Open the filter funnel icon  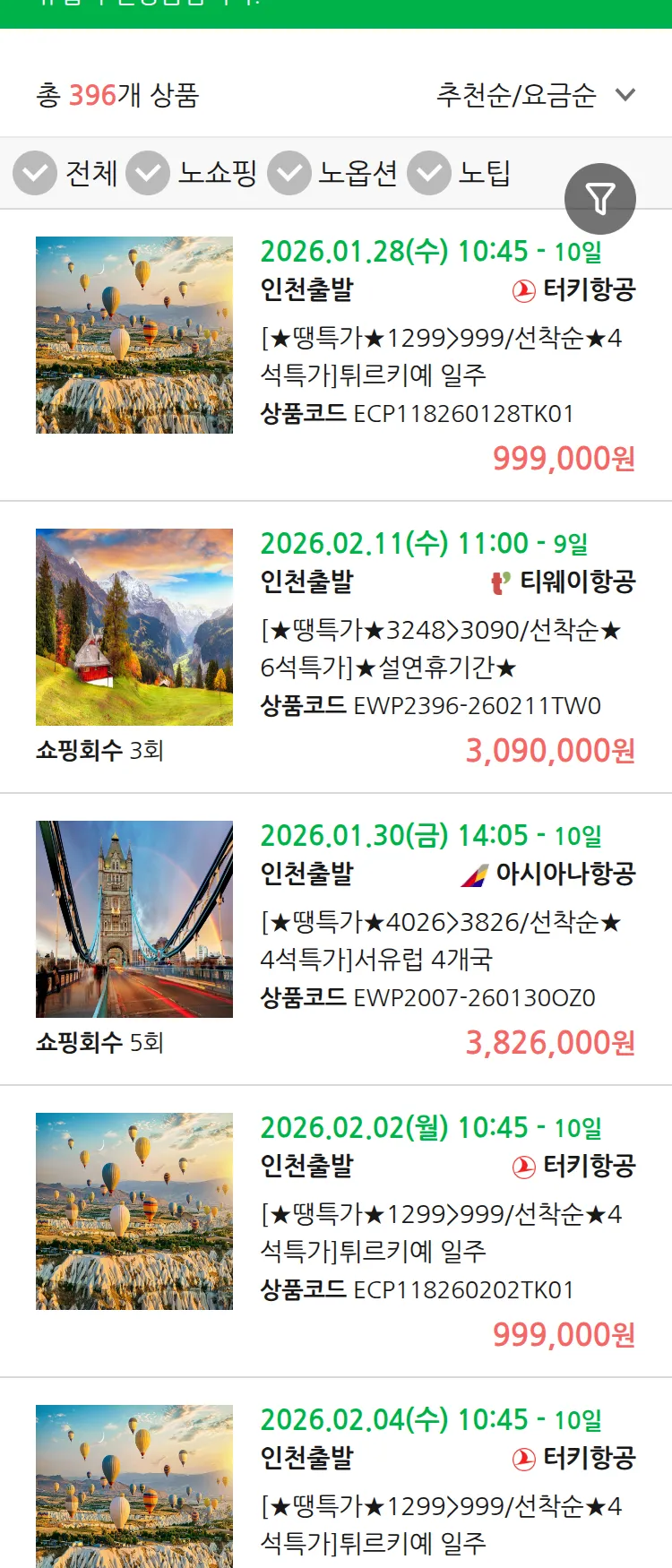pyautogui.click(x=600, y=198)
